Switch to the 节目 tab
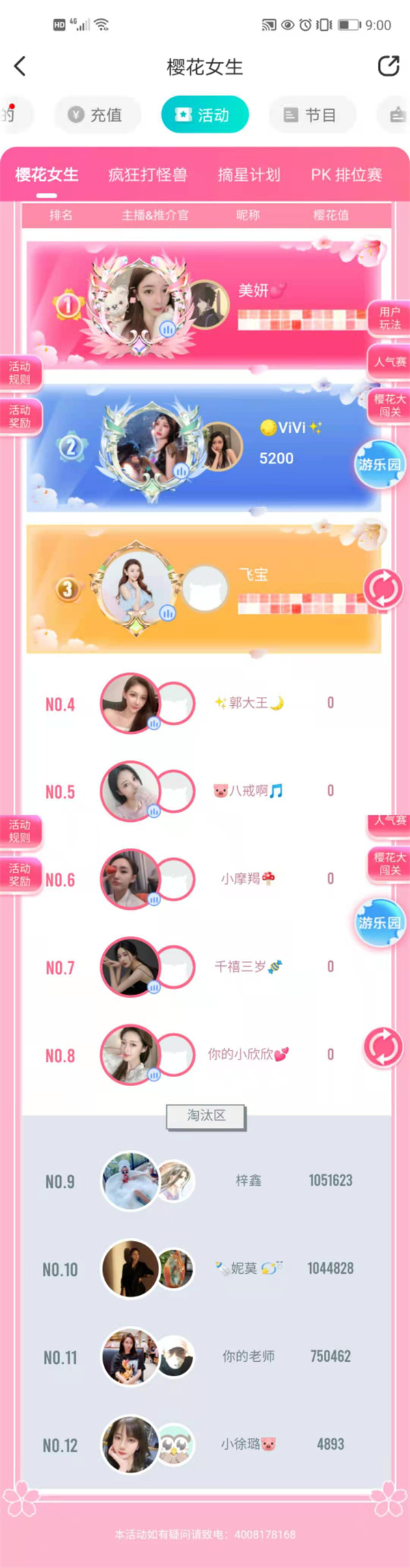410x1568 pixels. point(312,115)
